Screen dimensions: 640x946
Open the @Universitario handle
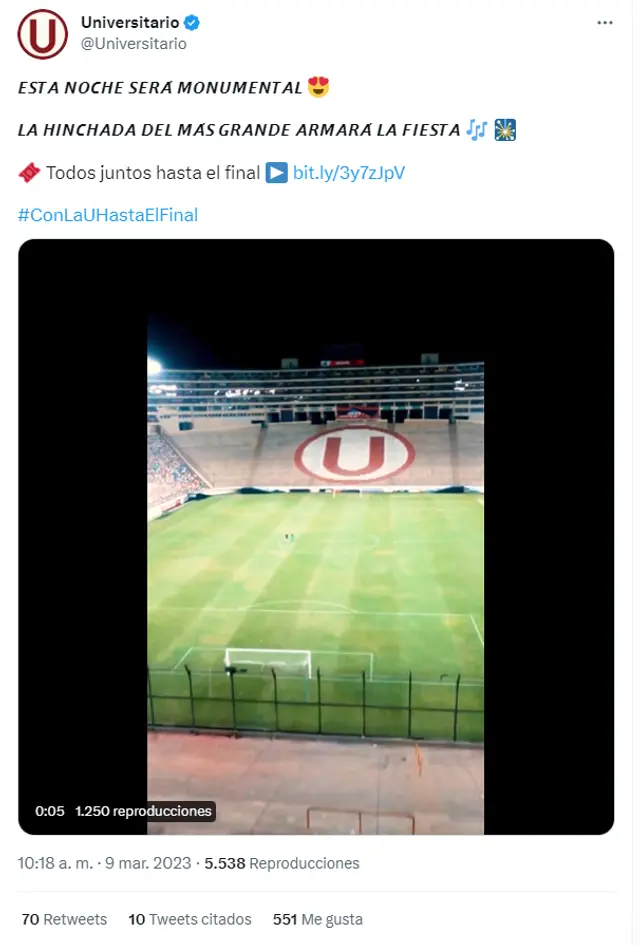pyautogui.click(x=134, y=44)
